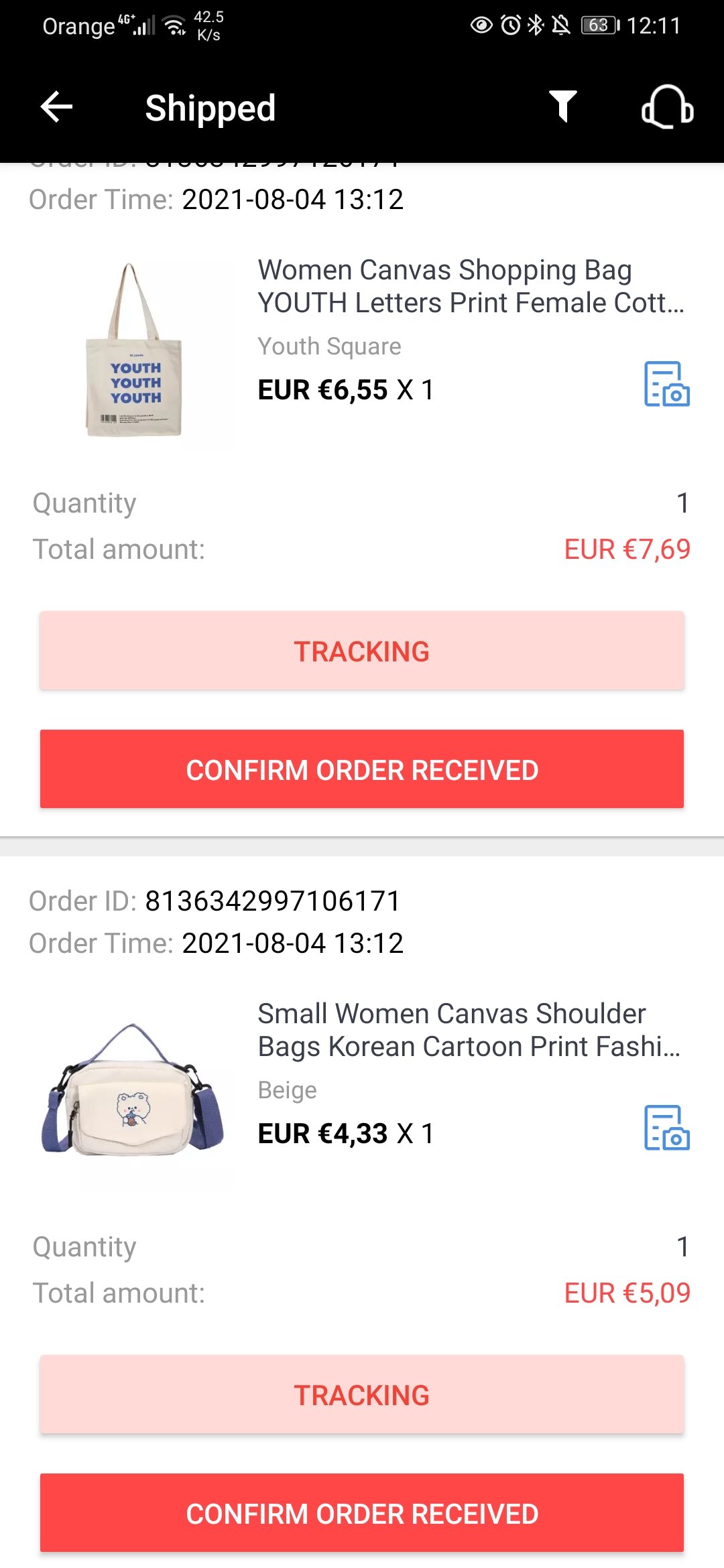Open the order filter
The image size is (724, 1568).
coord(562,107)
